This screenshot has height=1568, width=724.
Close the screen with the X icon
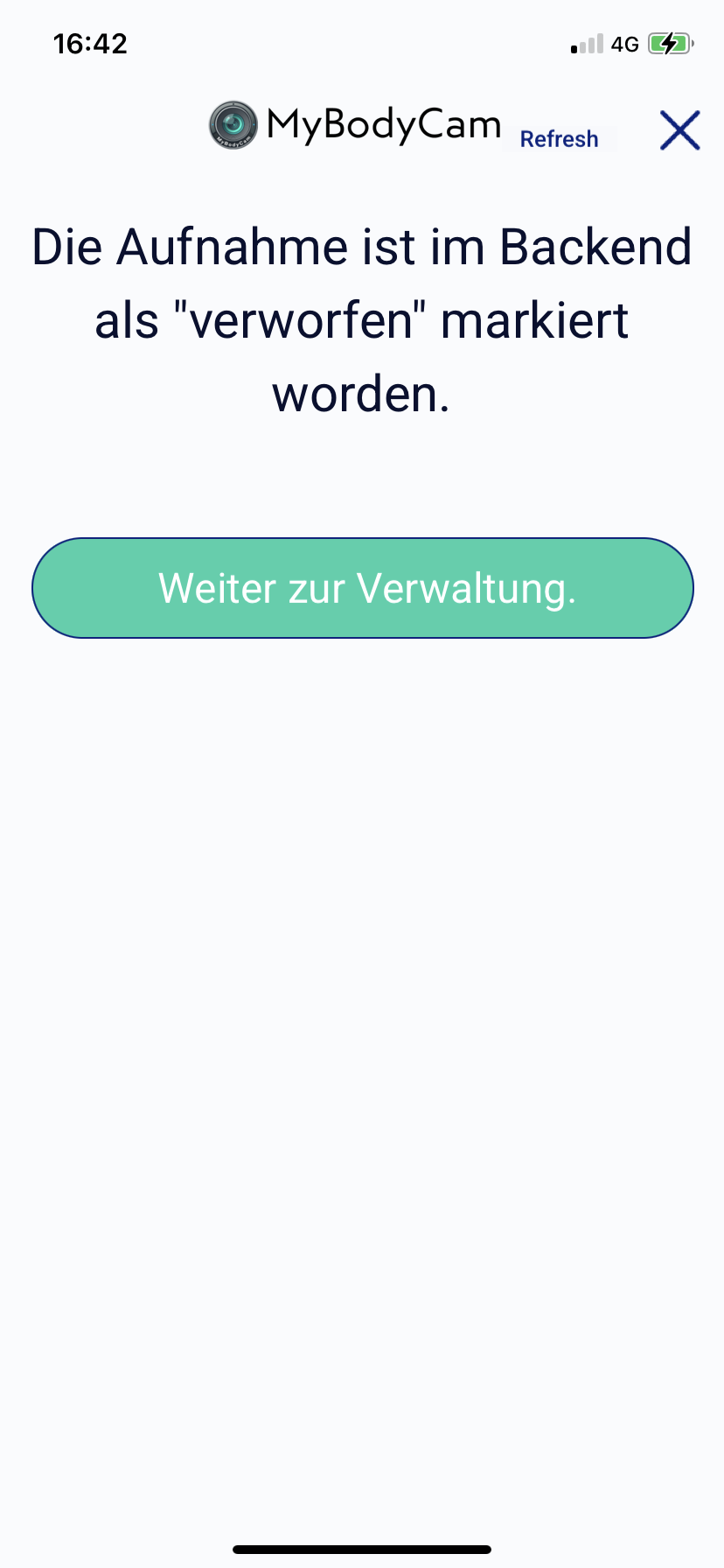pos(679,130)
